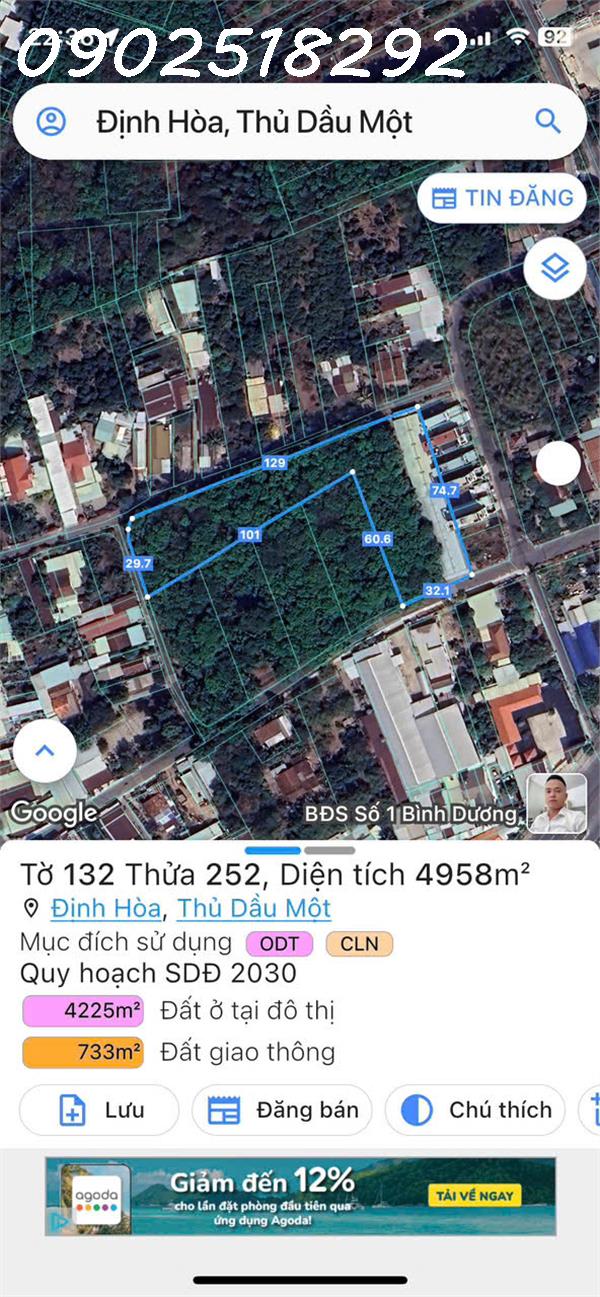Tap the magnifying glass search icon

(x=548, y=122)
